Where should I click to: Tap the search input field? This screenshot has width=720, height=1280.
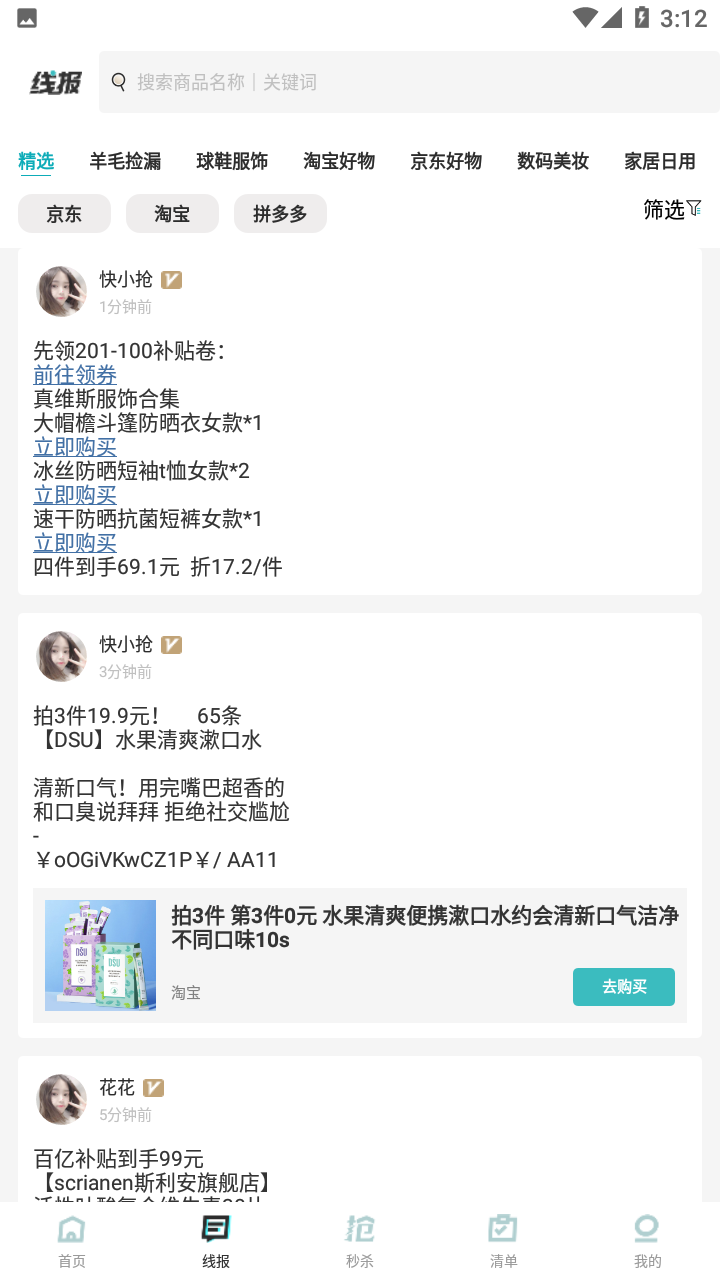400,81
